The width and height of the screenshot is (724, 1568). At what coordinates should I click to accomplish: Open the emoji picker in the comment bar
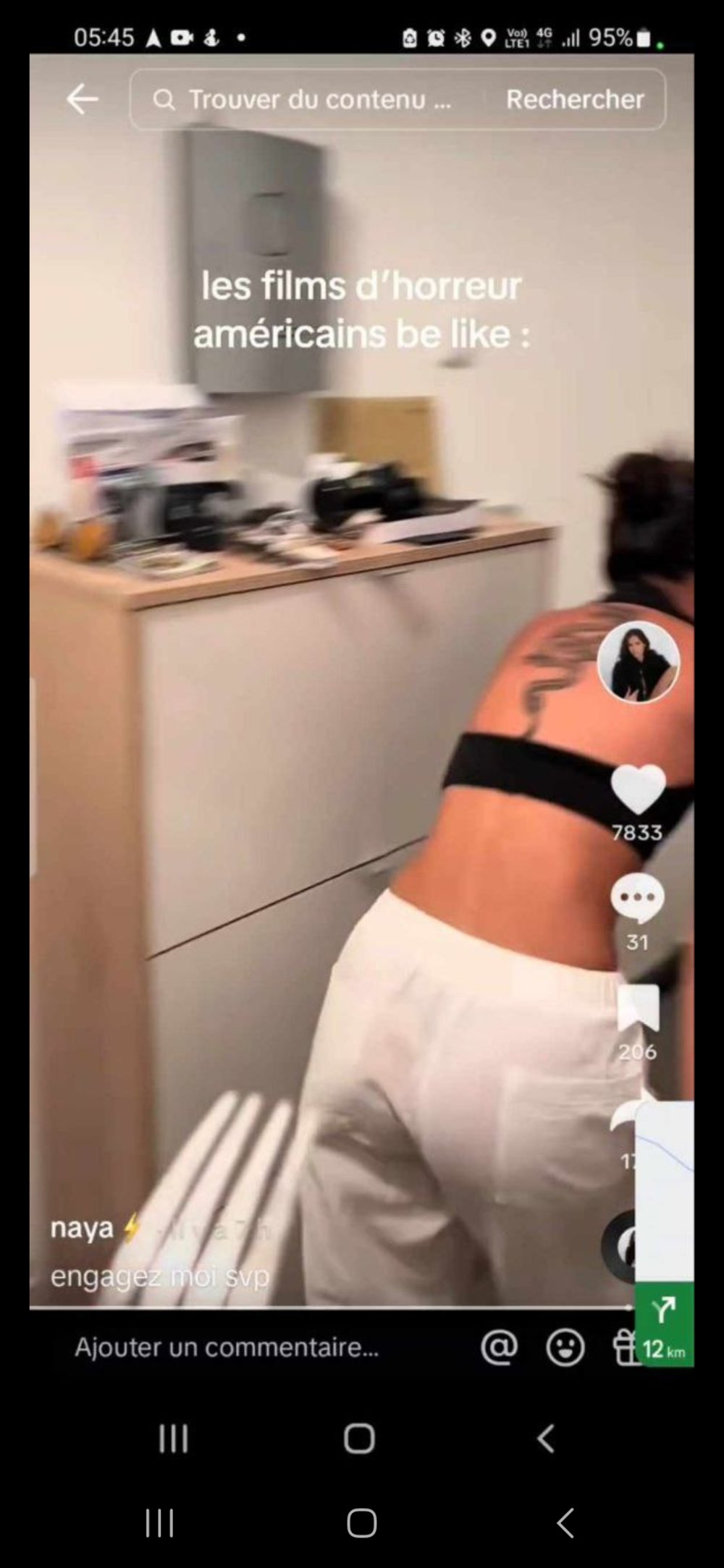(x=565, y=1347)
